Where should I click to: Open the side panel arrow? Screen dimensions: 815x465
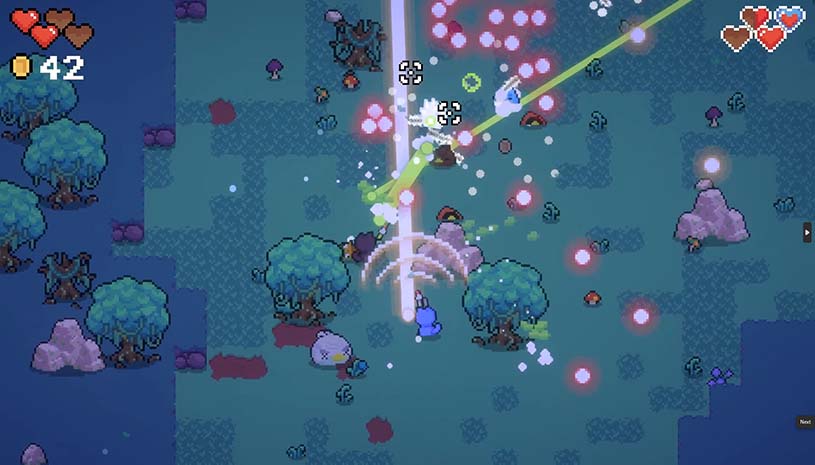pyautogui.click(x=808, y=232)
